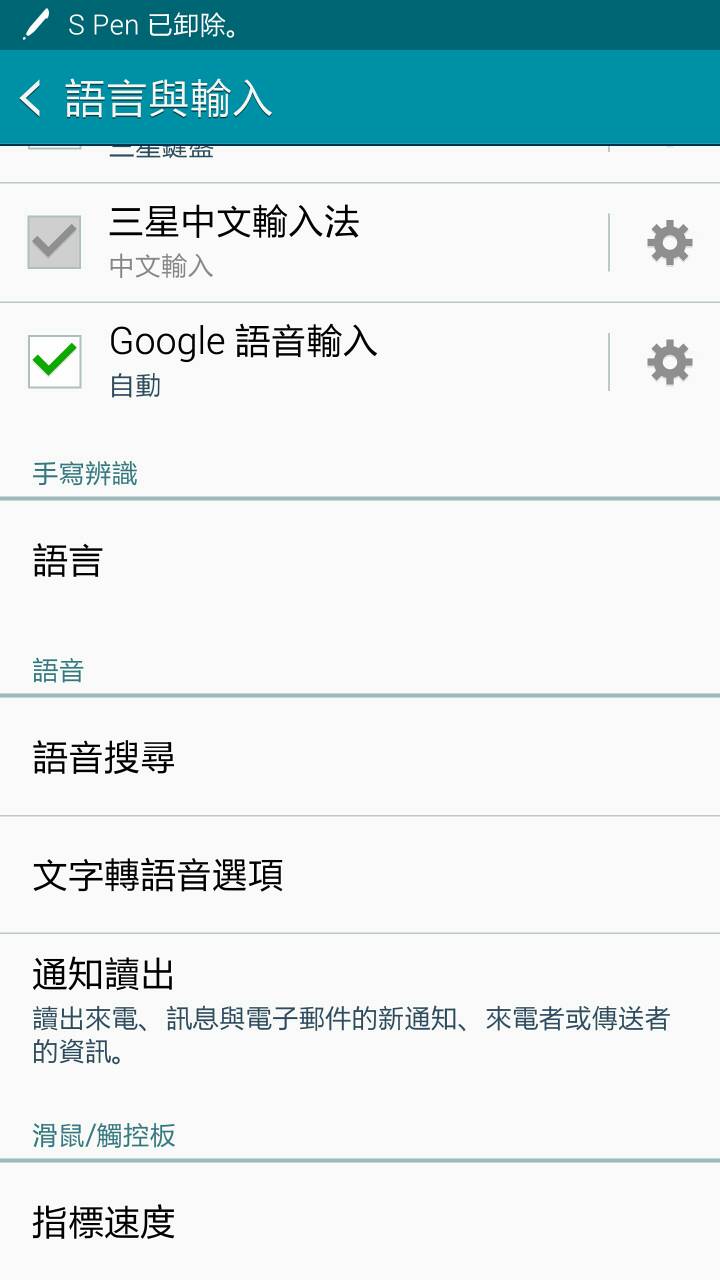Open settings gear for Google 語音輸入
The width and height of the screenshot is (720, 1280).
pyautogui.click(x=669, y=362)
